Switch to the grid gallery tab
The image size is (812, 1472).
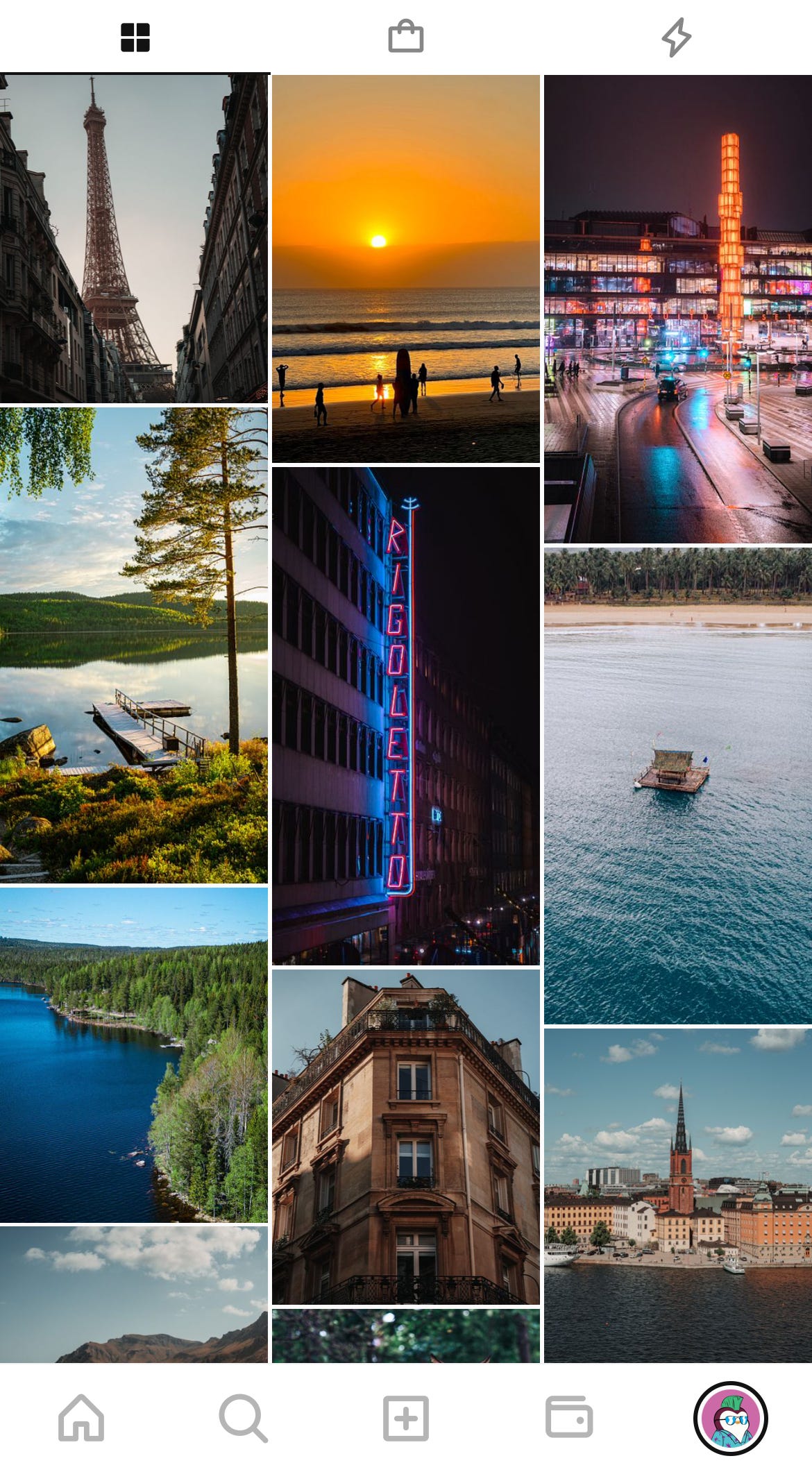(135, 37)
